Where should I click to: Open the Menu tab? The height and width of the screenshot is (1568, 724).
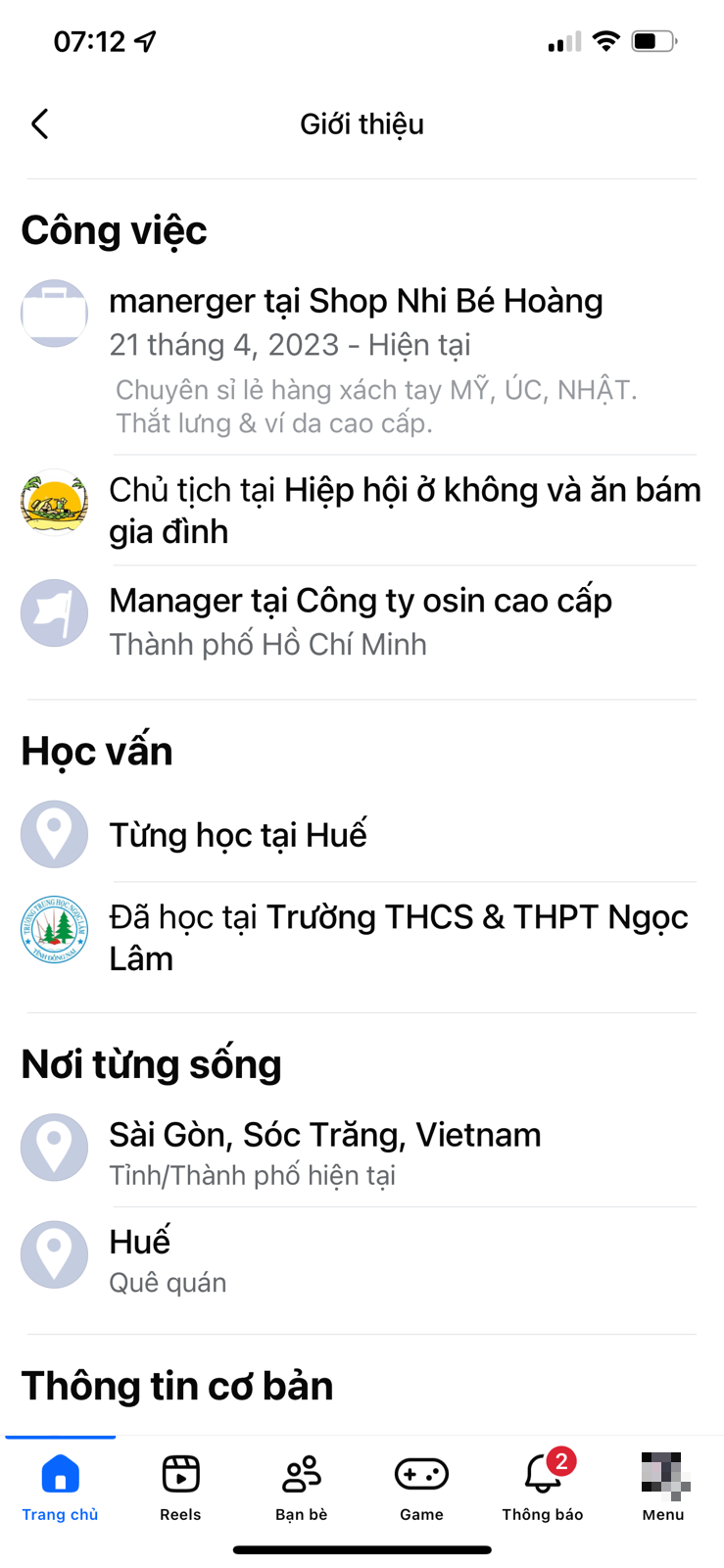point(663,1486)
